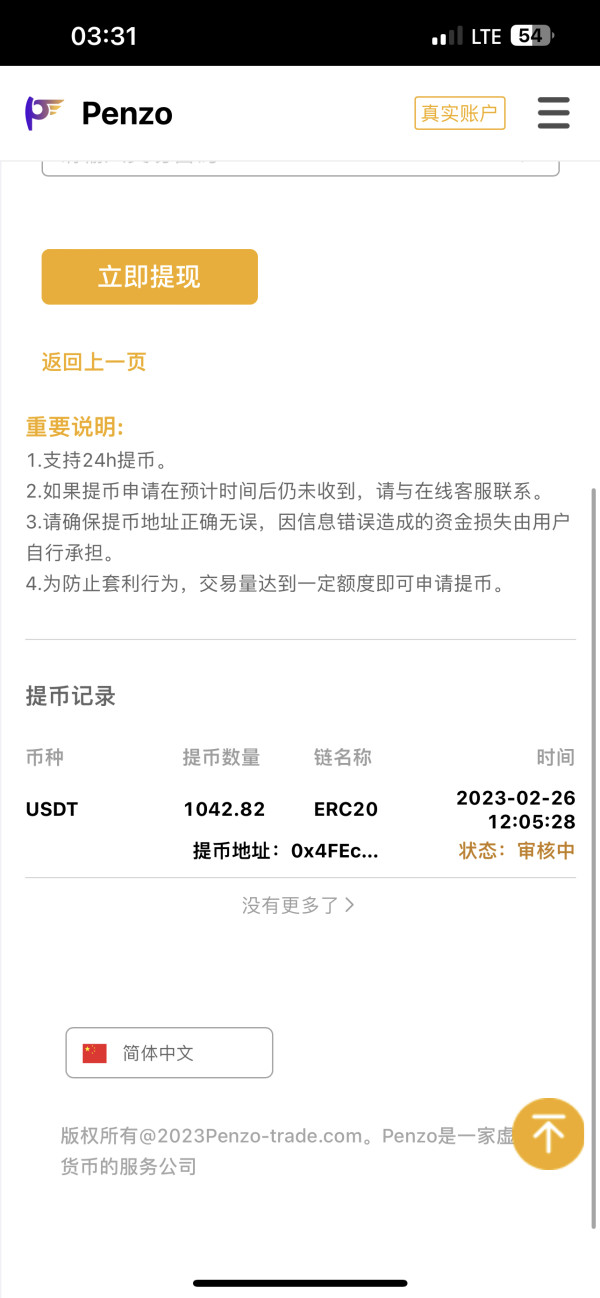
Task: Tap the 真实账户 account badge
Action: coord(460,113)
